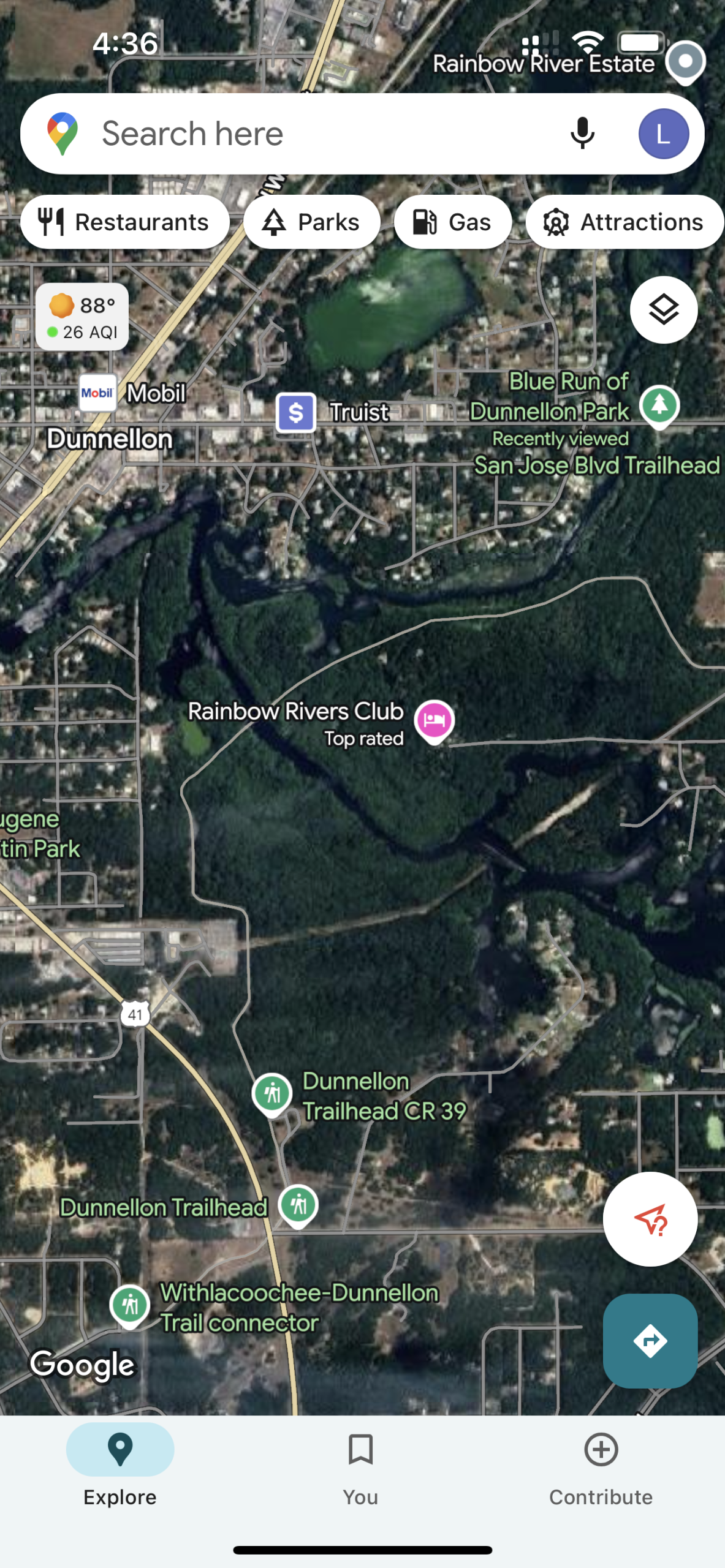Select the Truist bank marker
Viewport: 725px width, 1568px height.
click(x=296, y=412)
